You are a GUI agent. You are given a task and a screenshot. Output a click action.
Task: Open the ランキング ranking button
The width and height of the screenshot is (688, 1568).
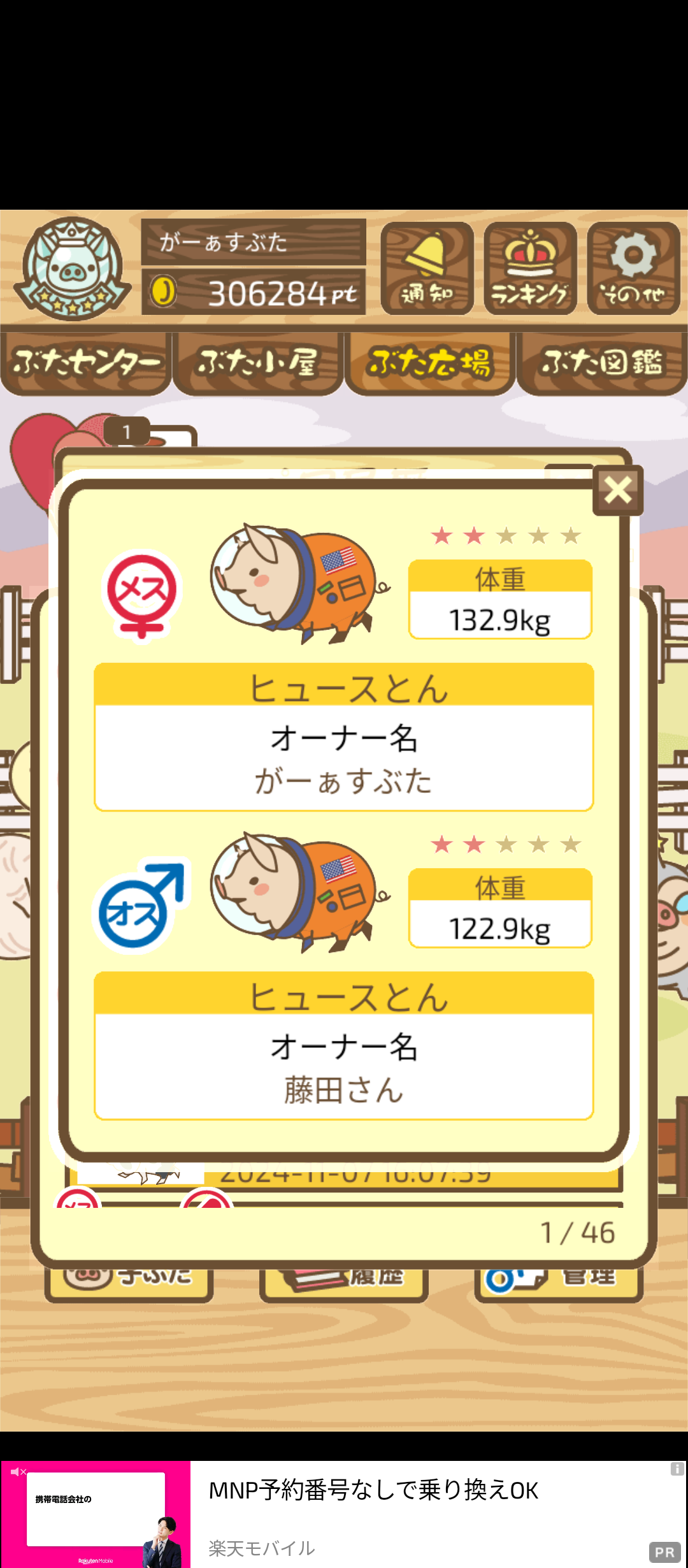[x=530, y=268]
